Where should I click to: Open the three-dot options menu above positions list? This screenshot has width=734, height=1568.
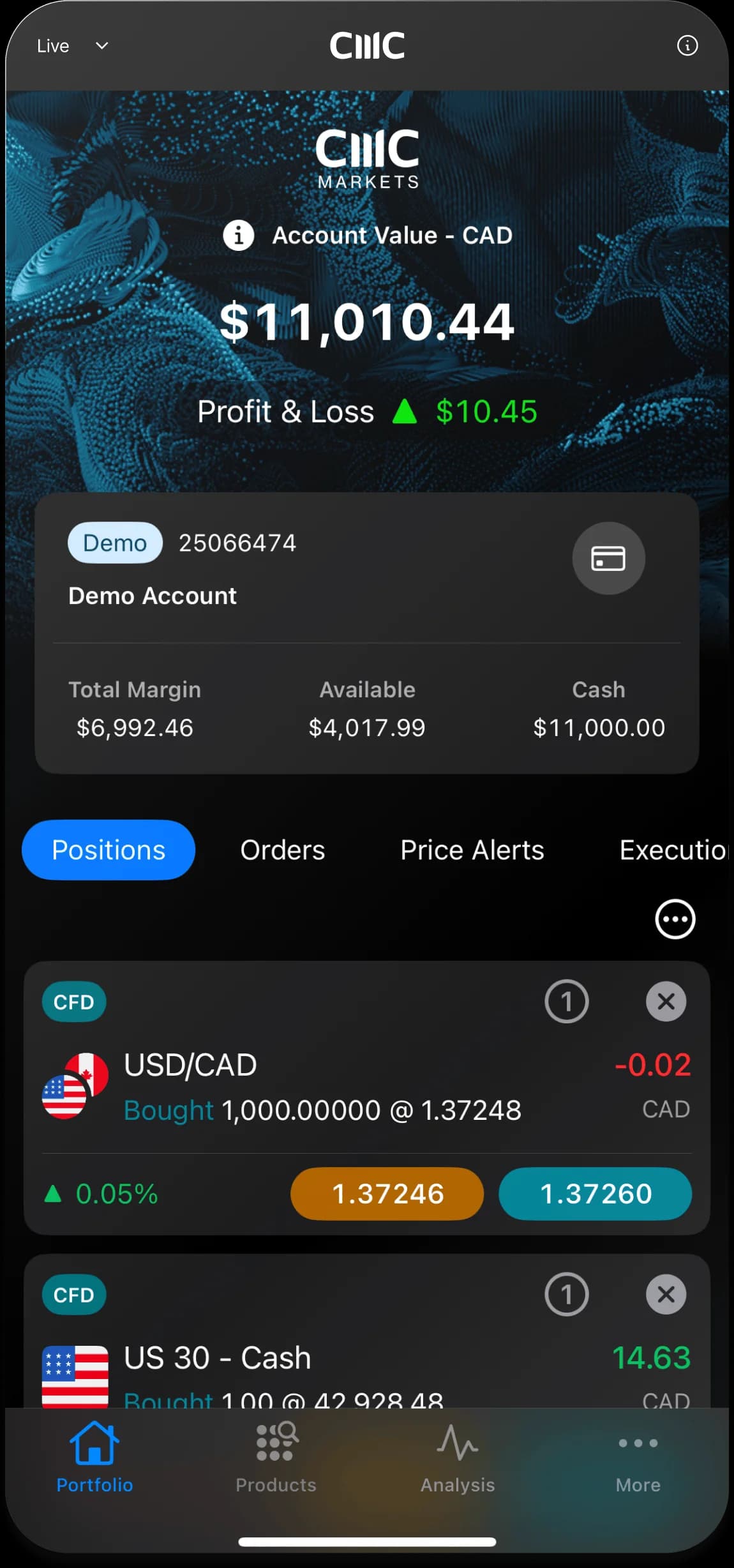[x=675, y=919]
